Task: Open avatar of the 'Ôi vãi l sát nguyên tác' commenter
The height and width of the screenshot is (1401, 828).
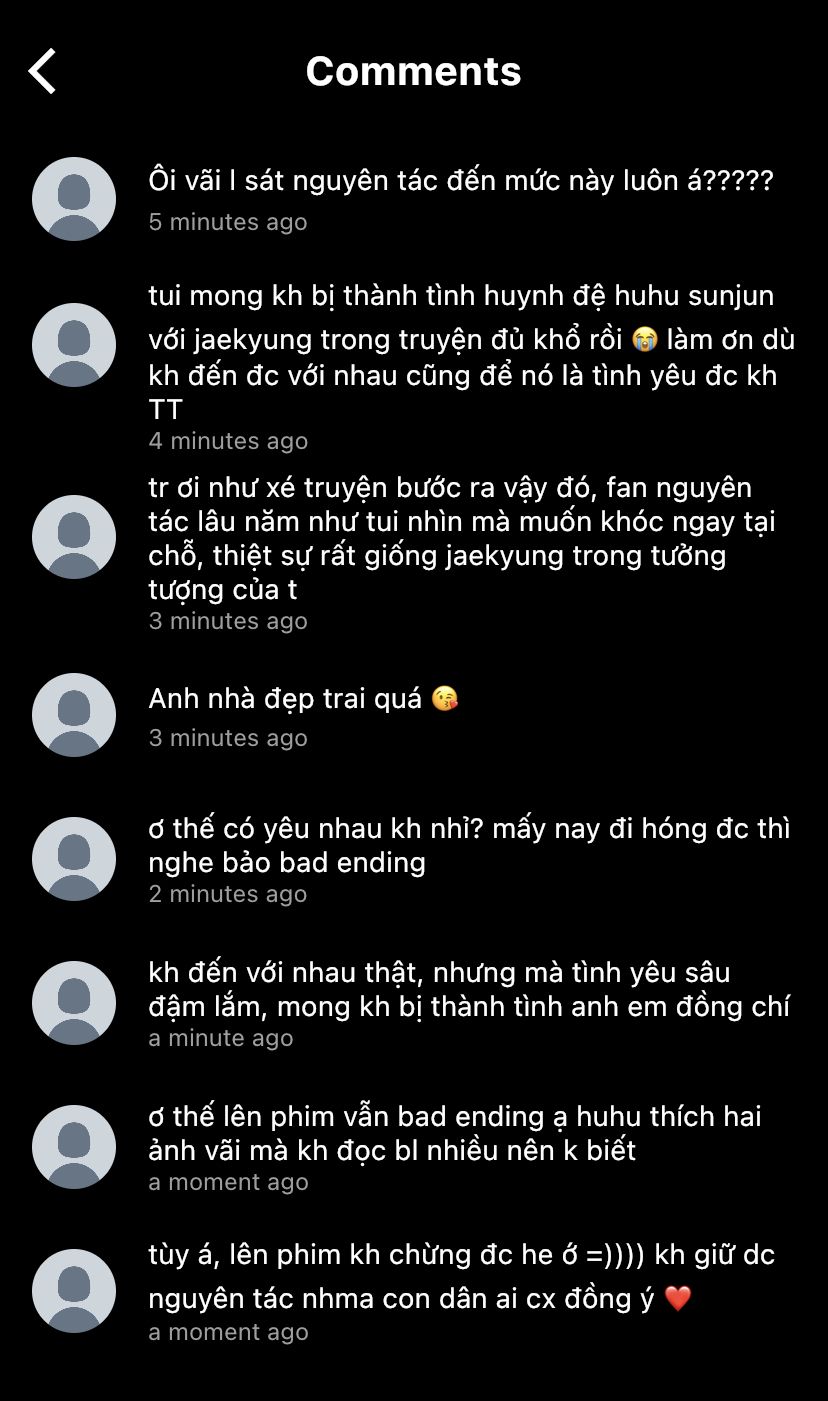Action: pyautogui.click(x=74, y=199)
